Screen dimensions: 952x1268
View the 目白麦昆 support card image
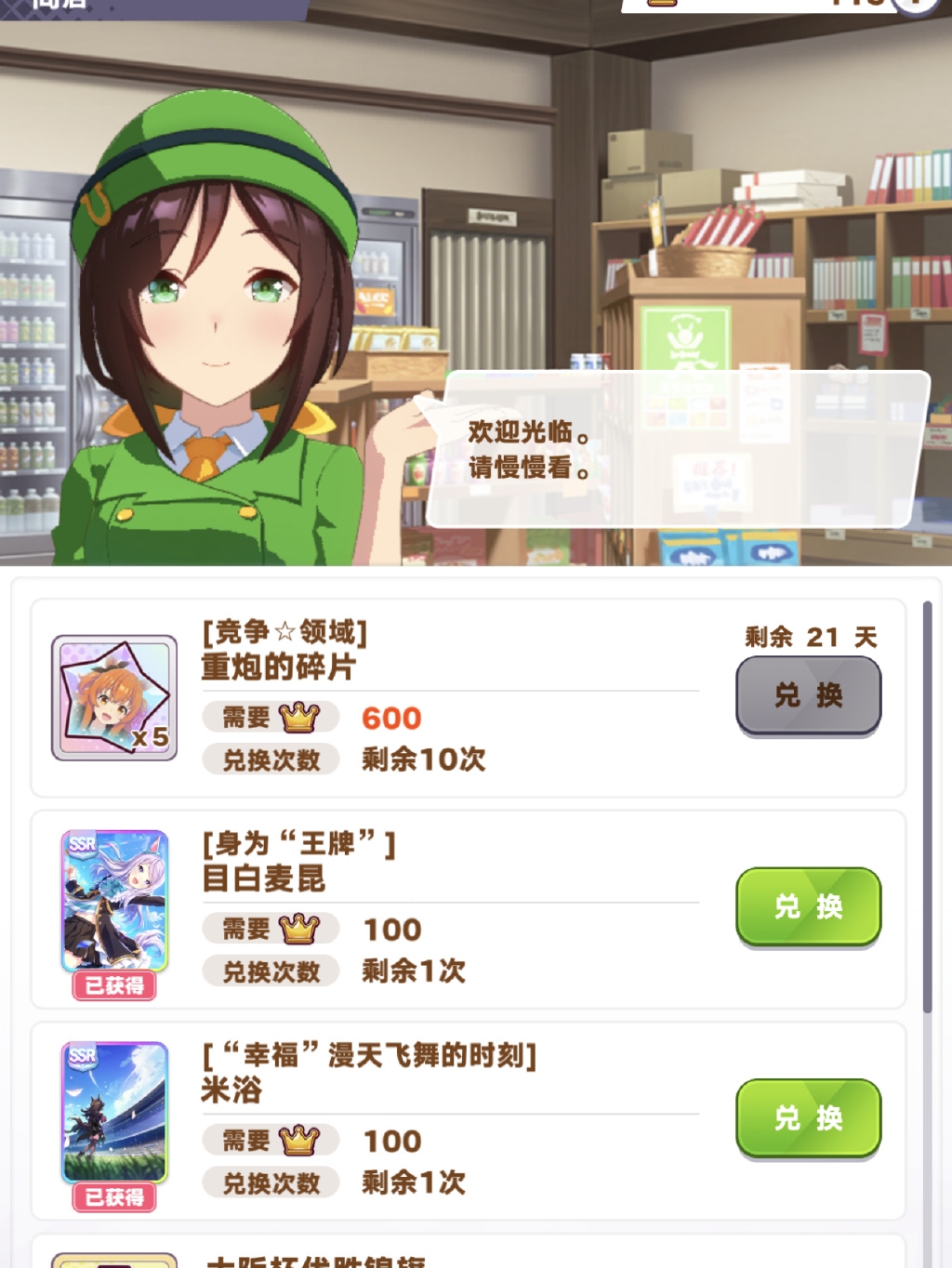(x=114, y=902)
